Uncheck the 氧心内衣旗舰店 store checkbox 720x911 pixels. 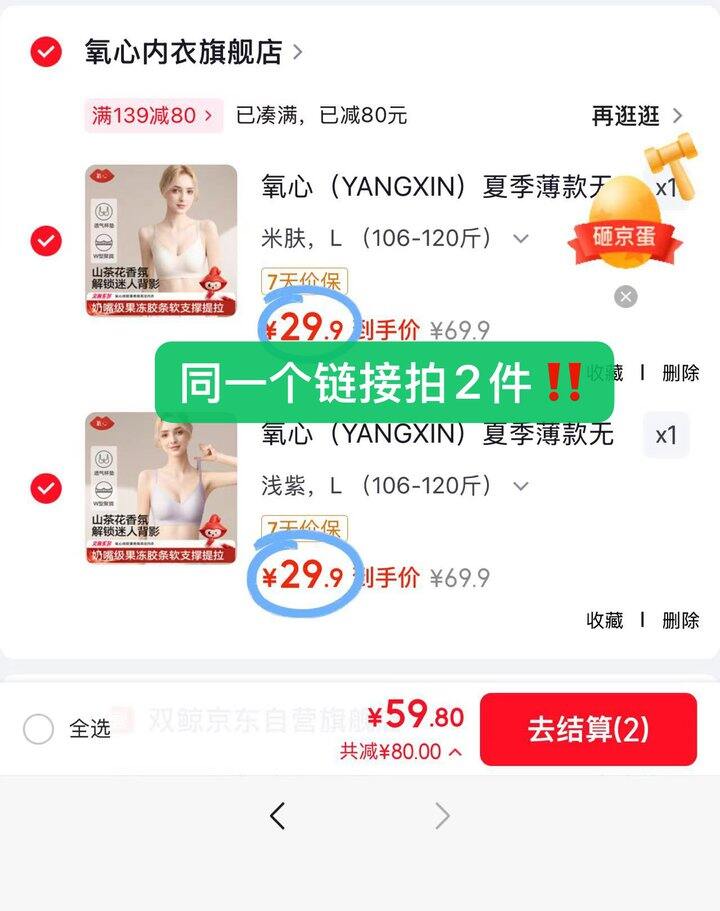(46, 52)
